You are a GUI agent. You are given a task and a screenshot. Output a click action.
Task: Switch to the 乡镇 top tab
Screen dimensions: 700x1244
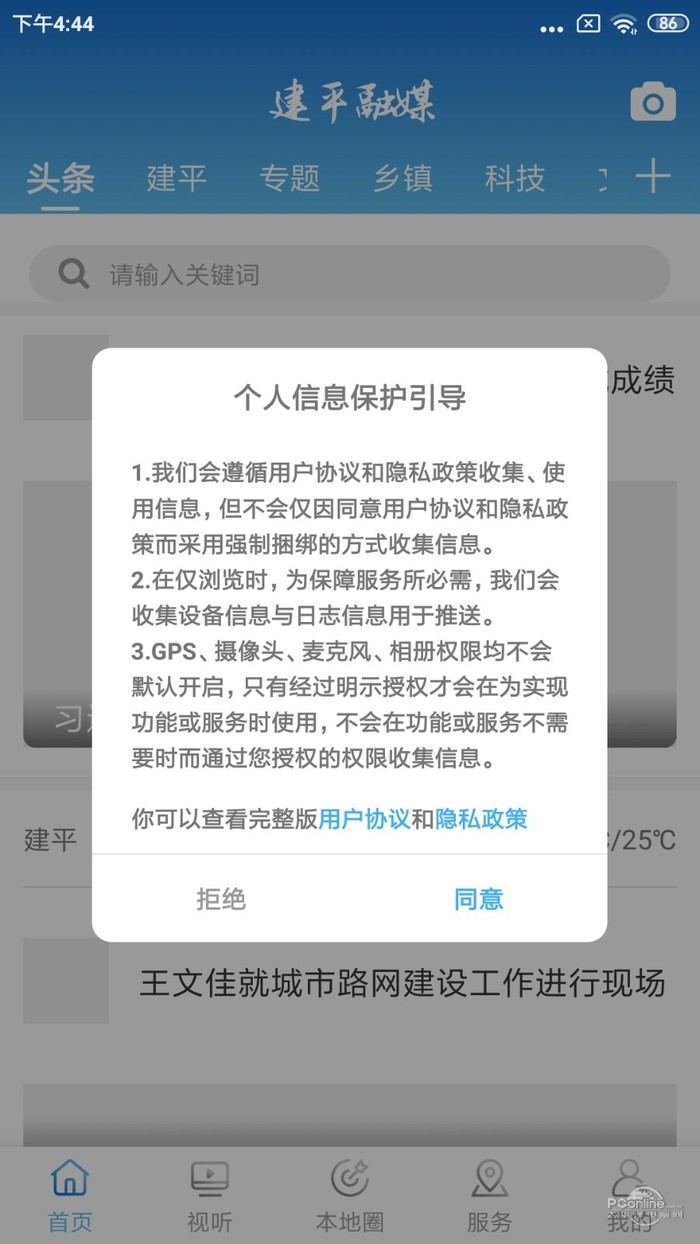403,179
